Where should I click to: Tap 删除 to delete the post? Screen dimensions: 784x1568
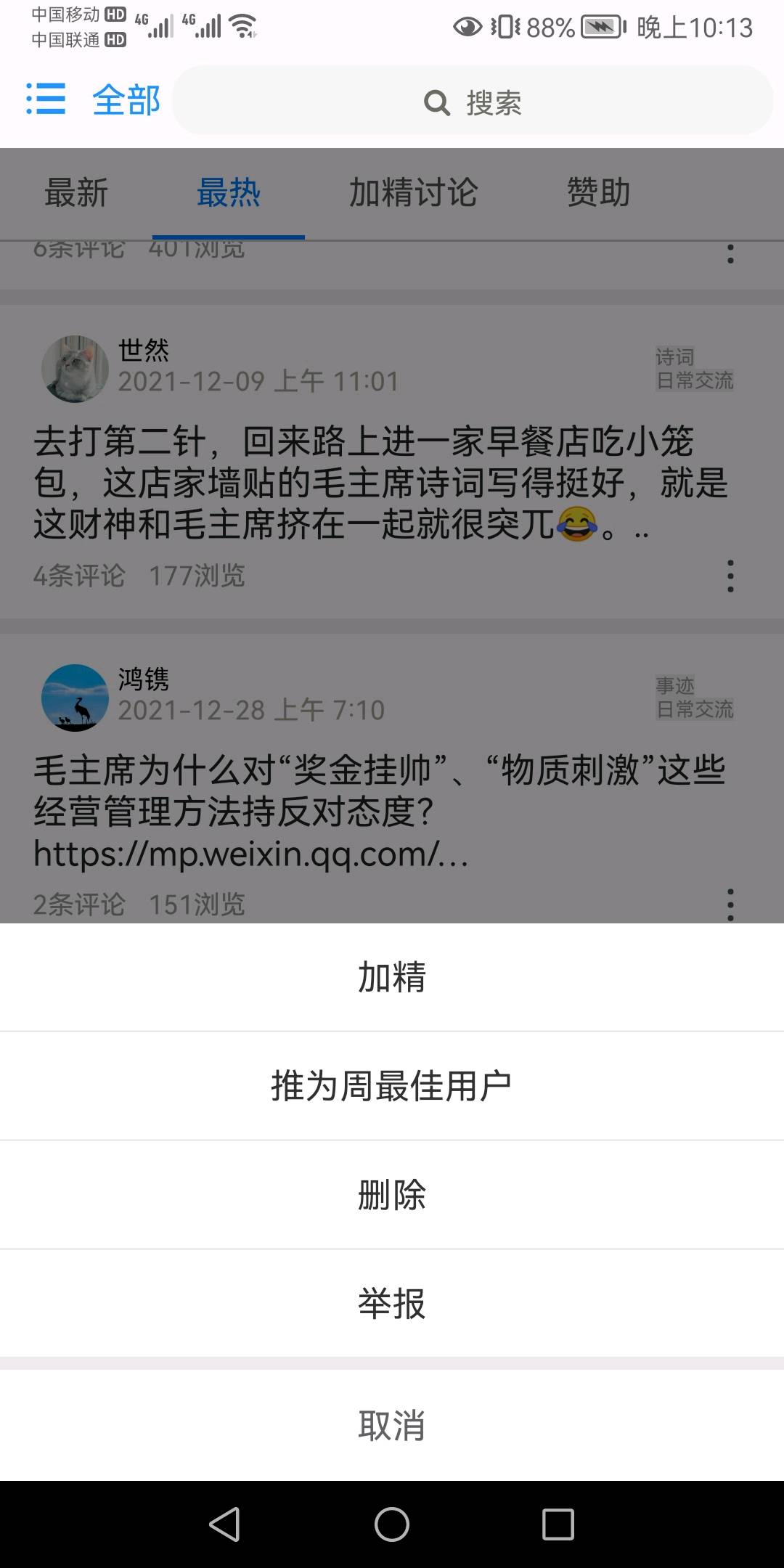pyautogui.click(x=392, y=1195)
